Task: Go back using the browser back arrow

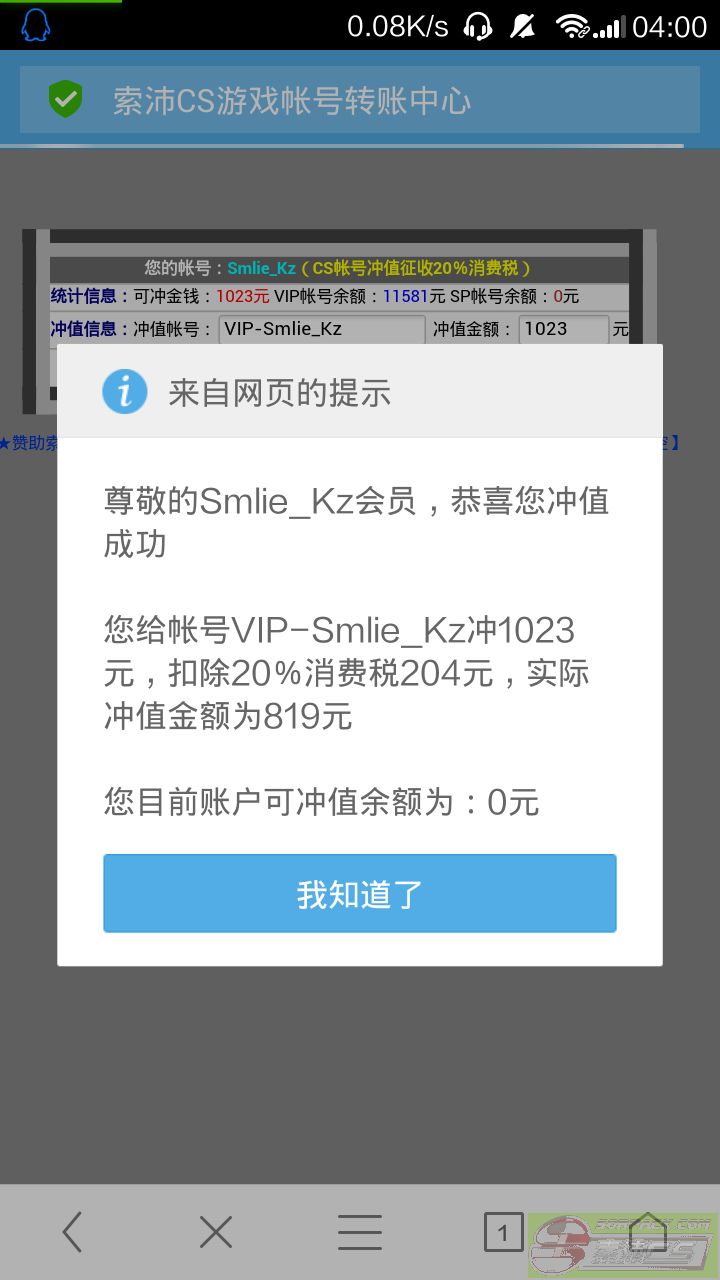Action: (x=72, y=1232)
